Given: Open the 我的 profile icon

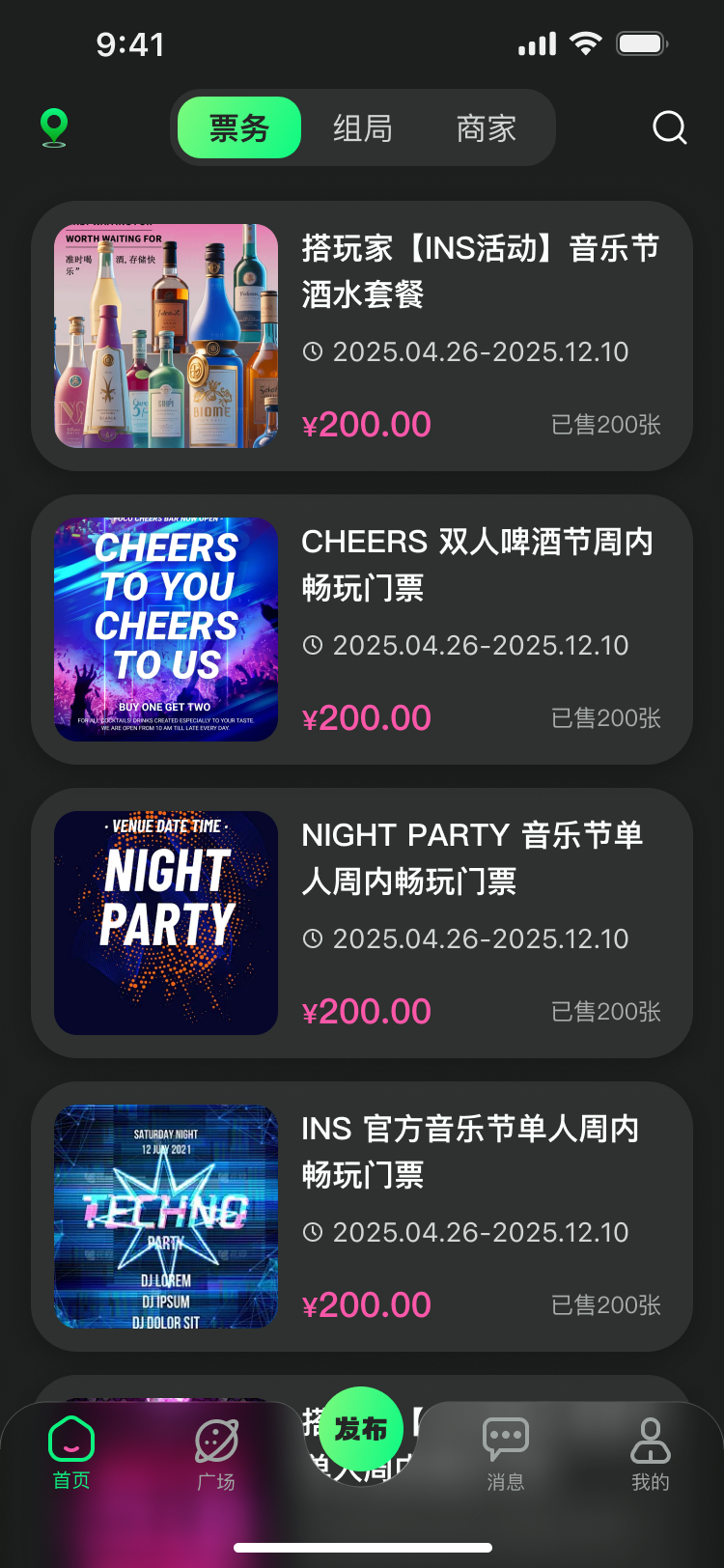Looking at the screenshot, I should [x=651, y=1438].
